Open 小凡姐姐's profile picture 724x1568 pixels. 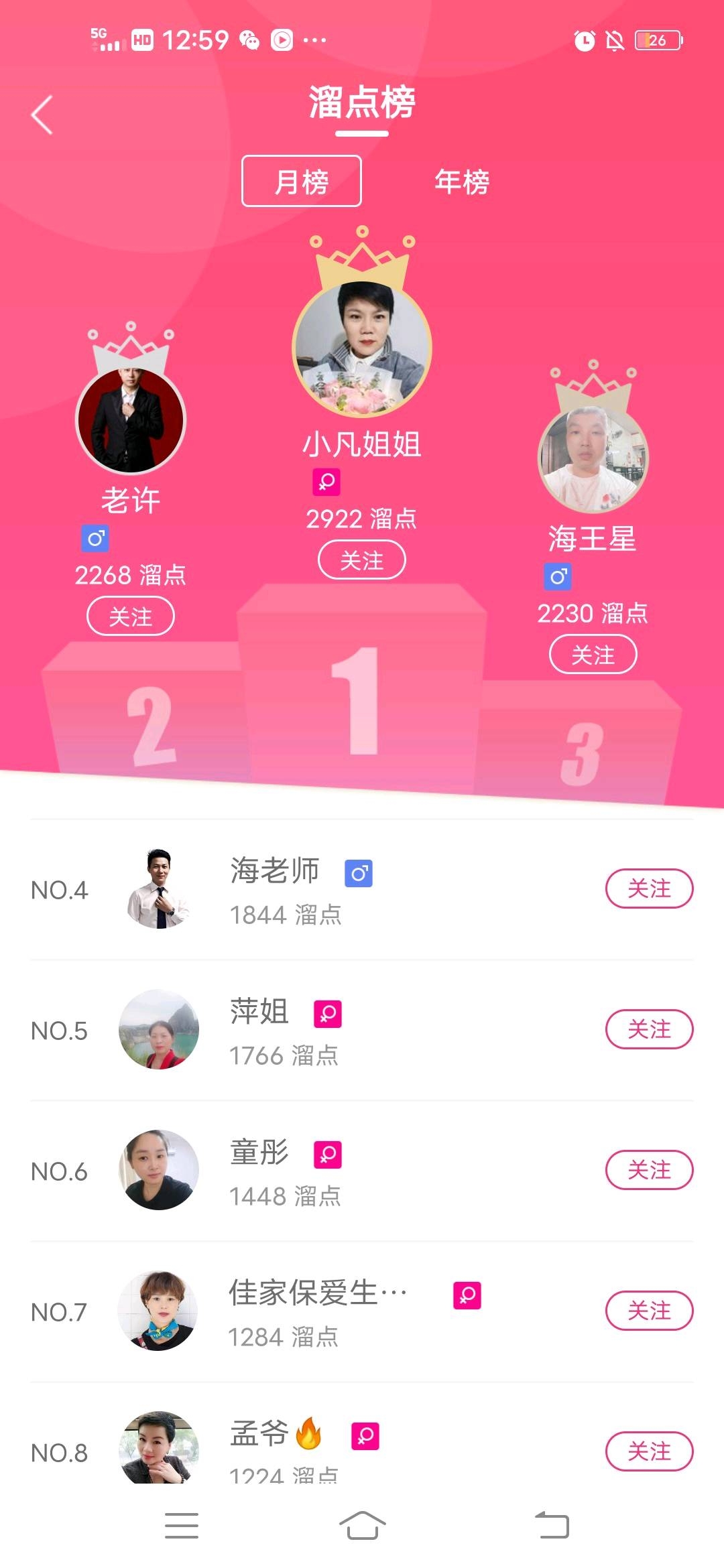[x=362, y=348]
